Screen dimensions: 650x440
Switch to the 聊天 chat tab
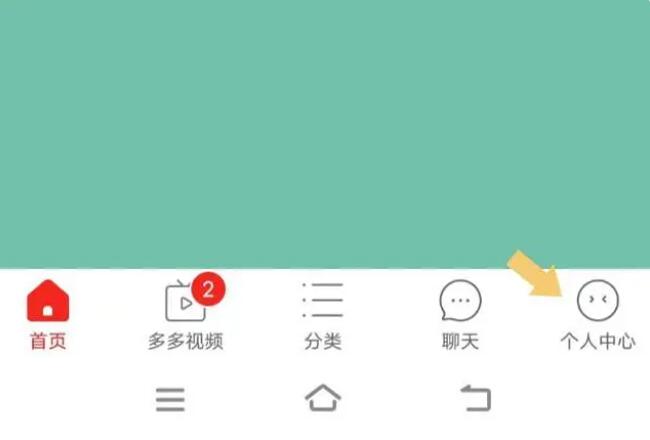pyautogui.click(x=460, y=314)
